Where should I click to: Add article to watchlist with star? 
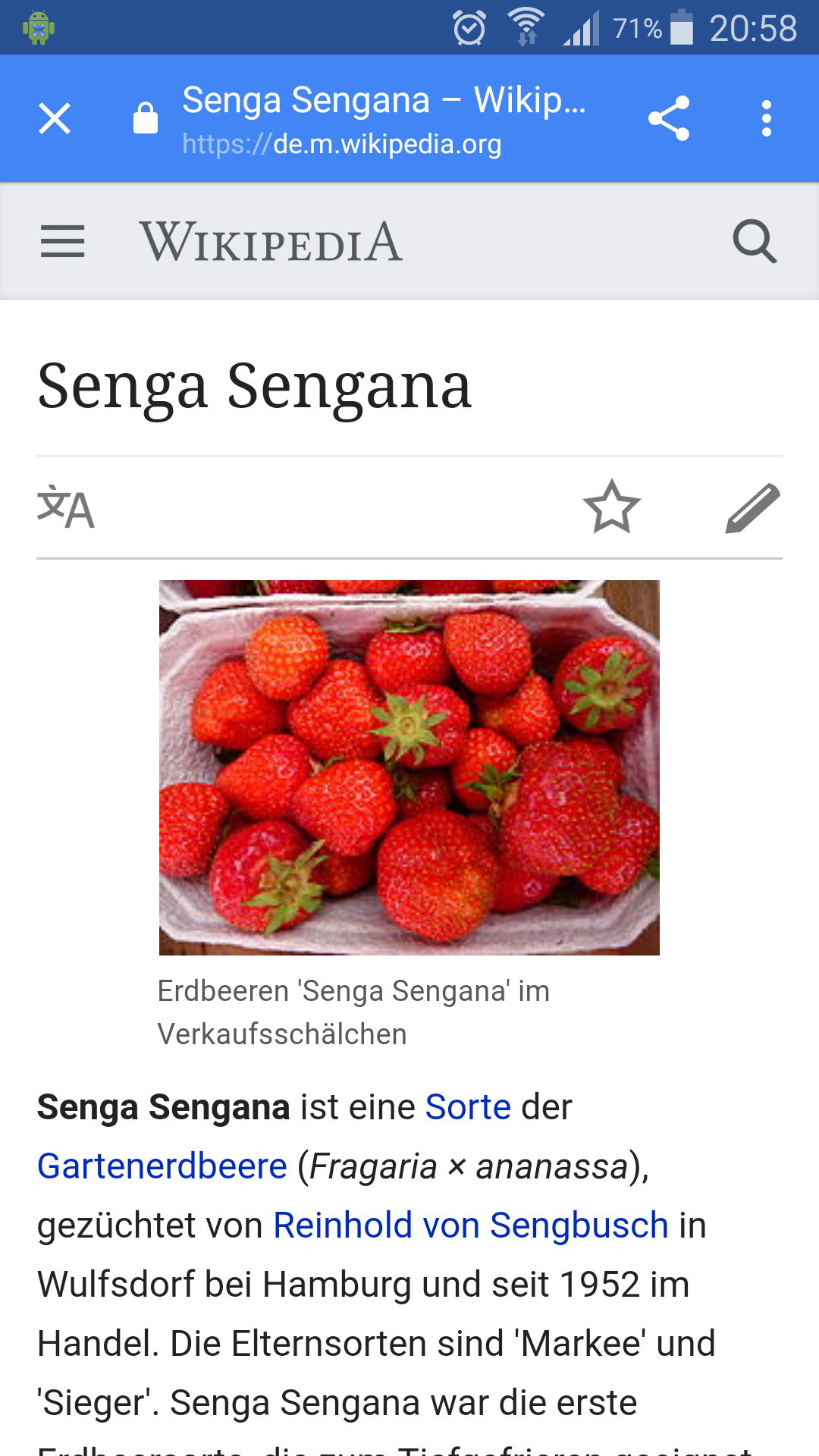[612, 507]
